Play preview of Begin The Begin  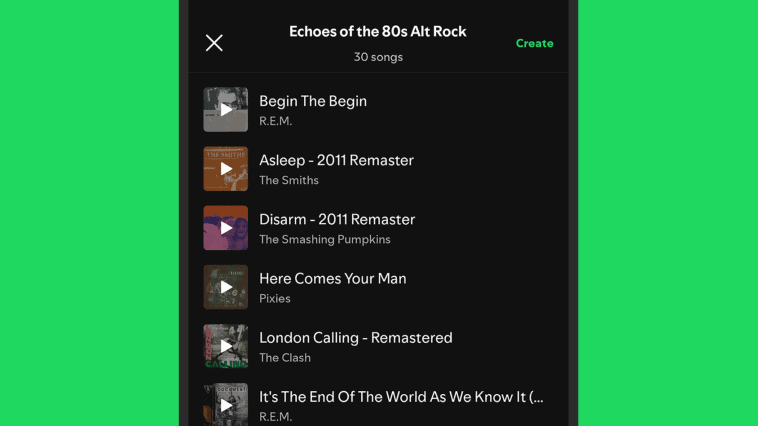point(225,110)
